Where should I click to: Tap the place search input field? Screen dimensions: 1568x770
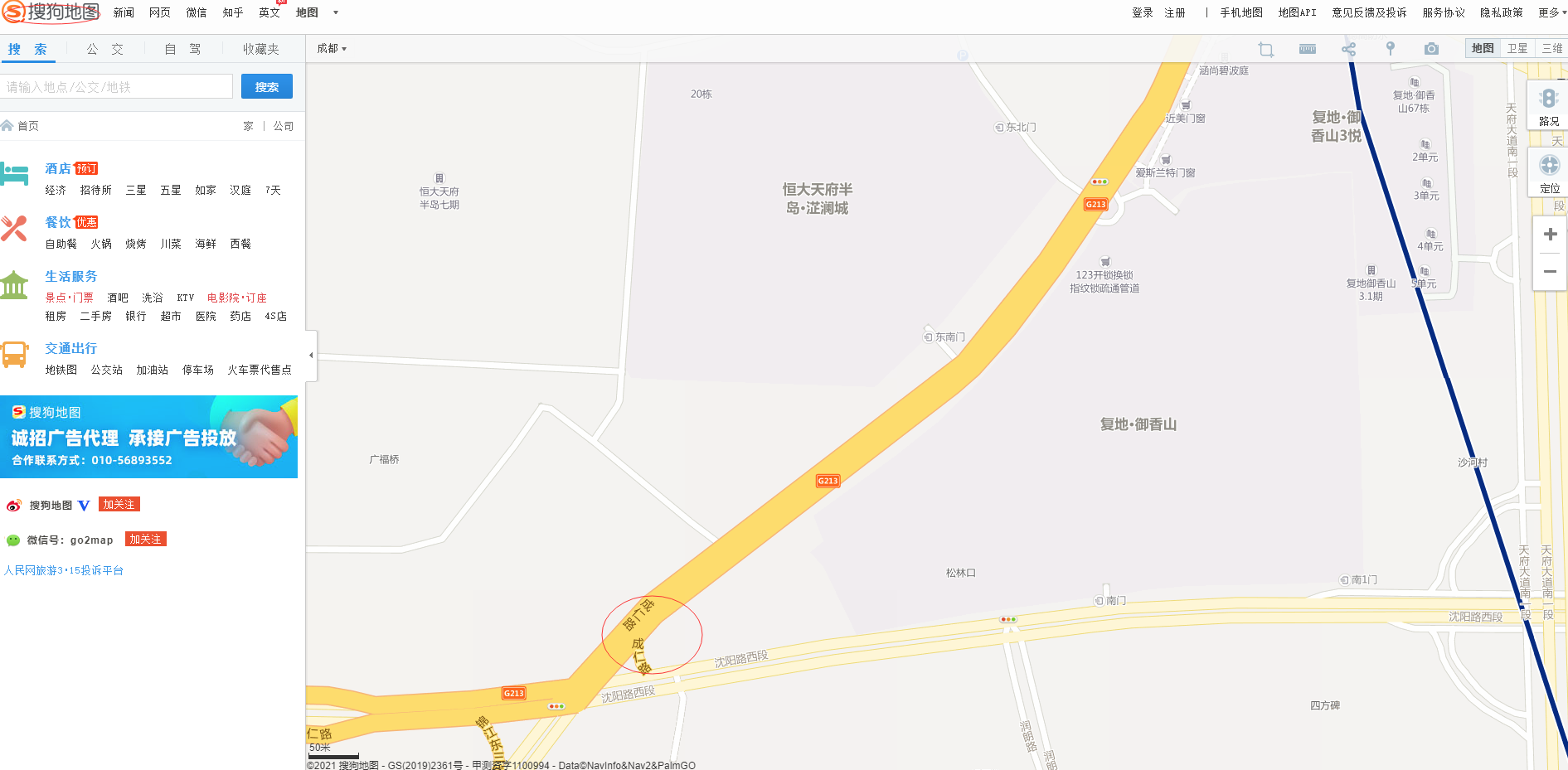tap(116, 87)
